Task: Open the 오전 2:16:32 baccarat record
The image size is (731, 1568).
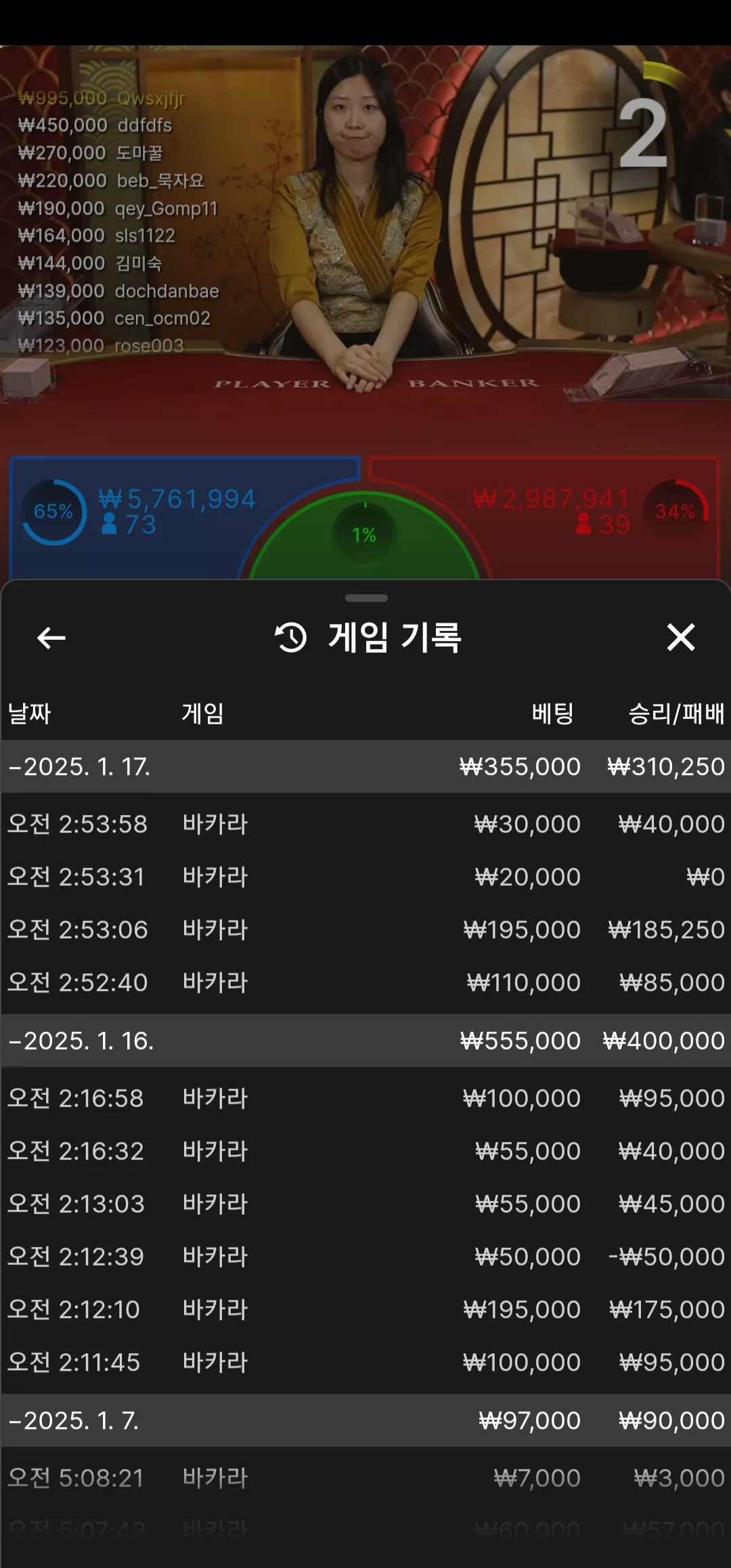Action: pyautogui.click(x=365, y=1151)
